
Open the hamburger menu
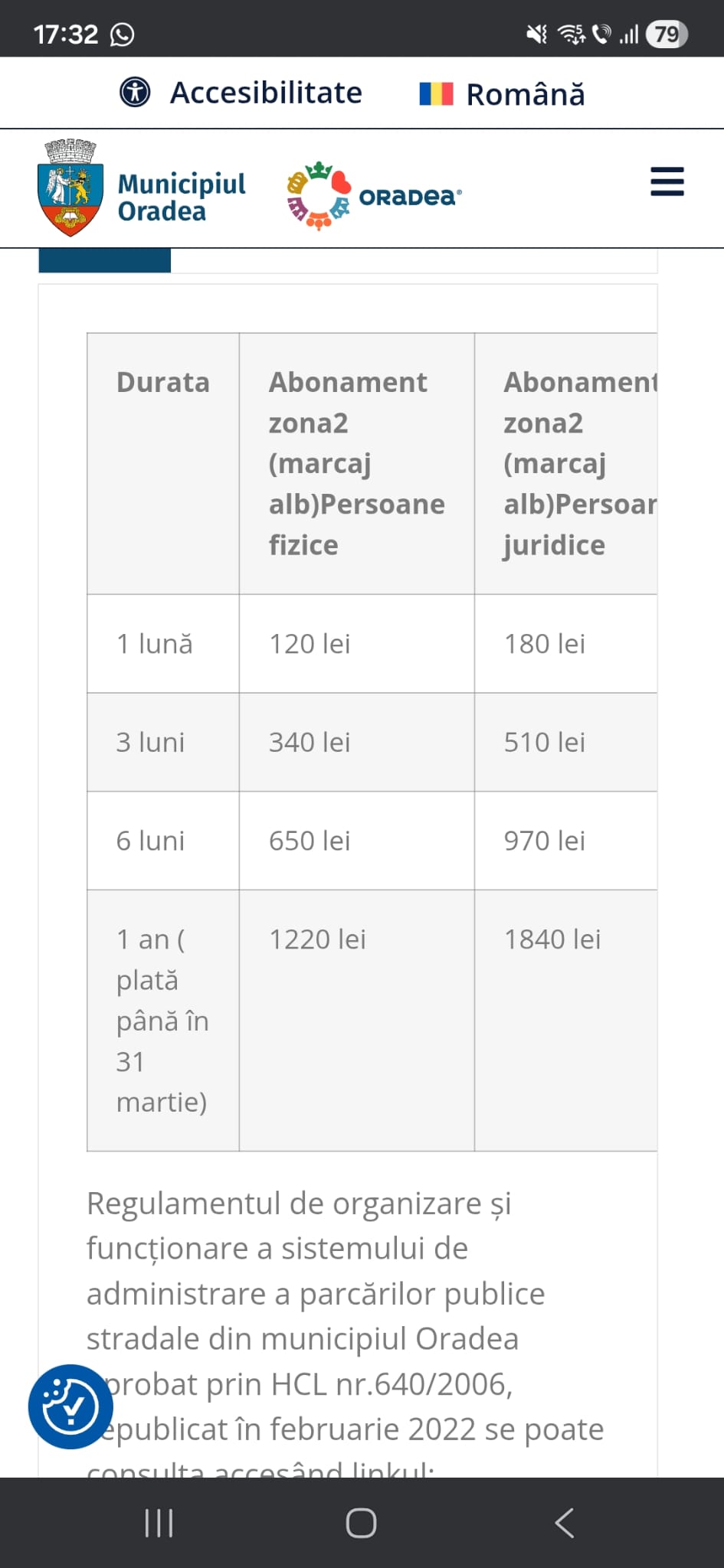(x=667, y=182)
